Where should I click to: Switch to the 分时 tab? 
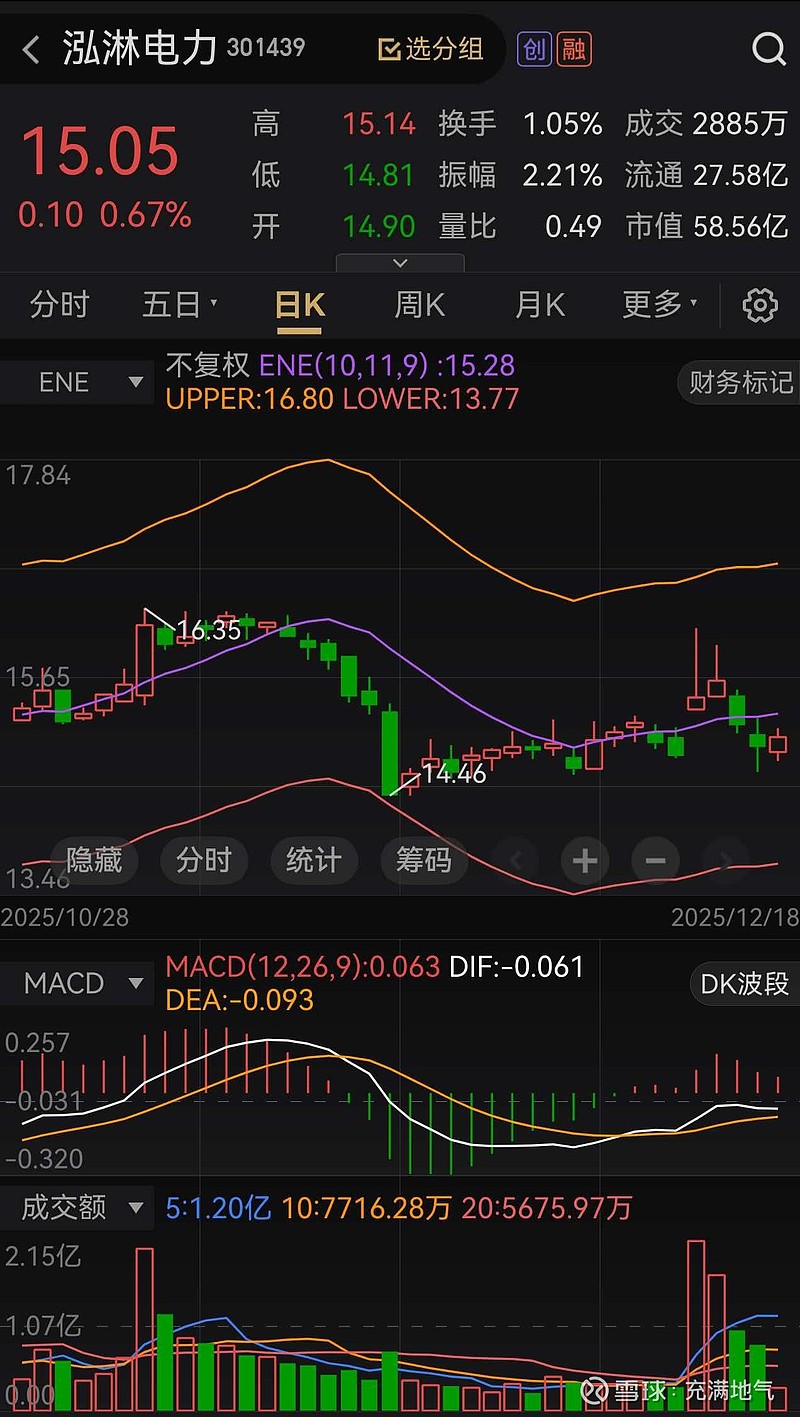(59, 305)
